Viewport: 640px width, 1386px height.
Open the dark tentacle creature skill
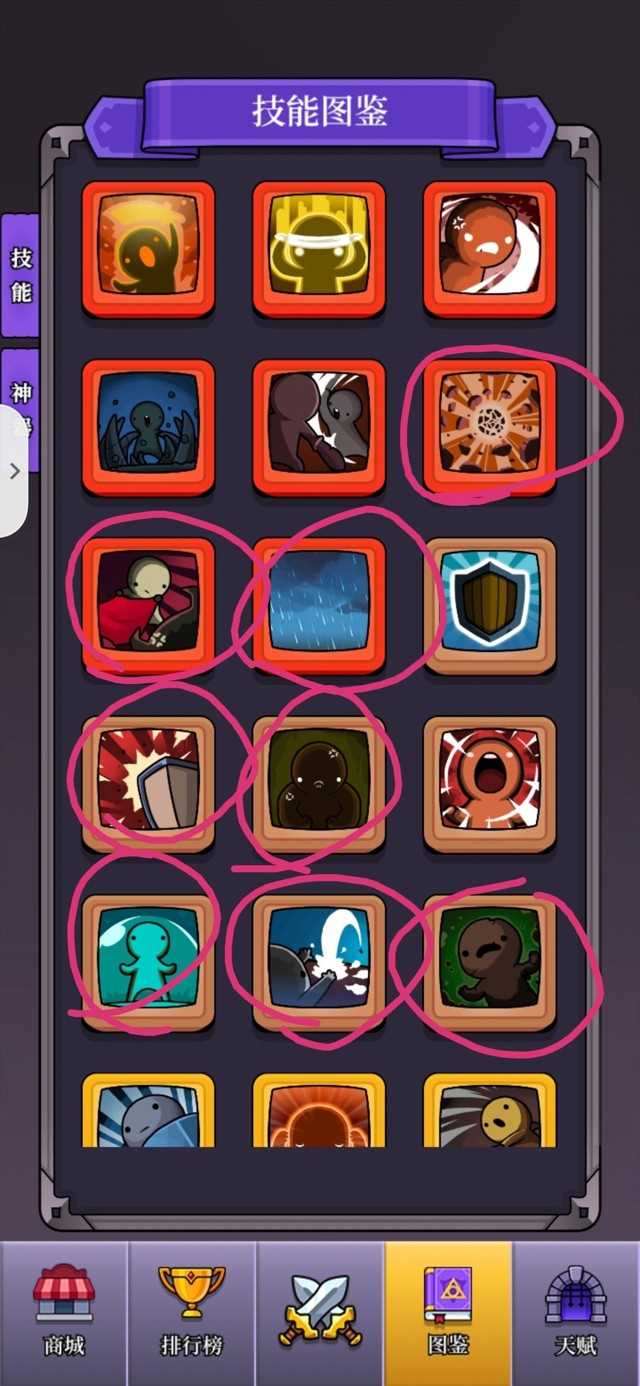pyautogui.click(x=148, y=427)
